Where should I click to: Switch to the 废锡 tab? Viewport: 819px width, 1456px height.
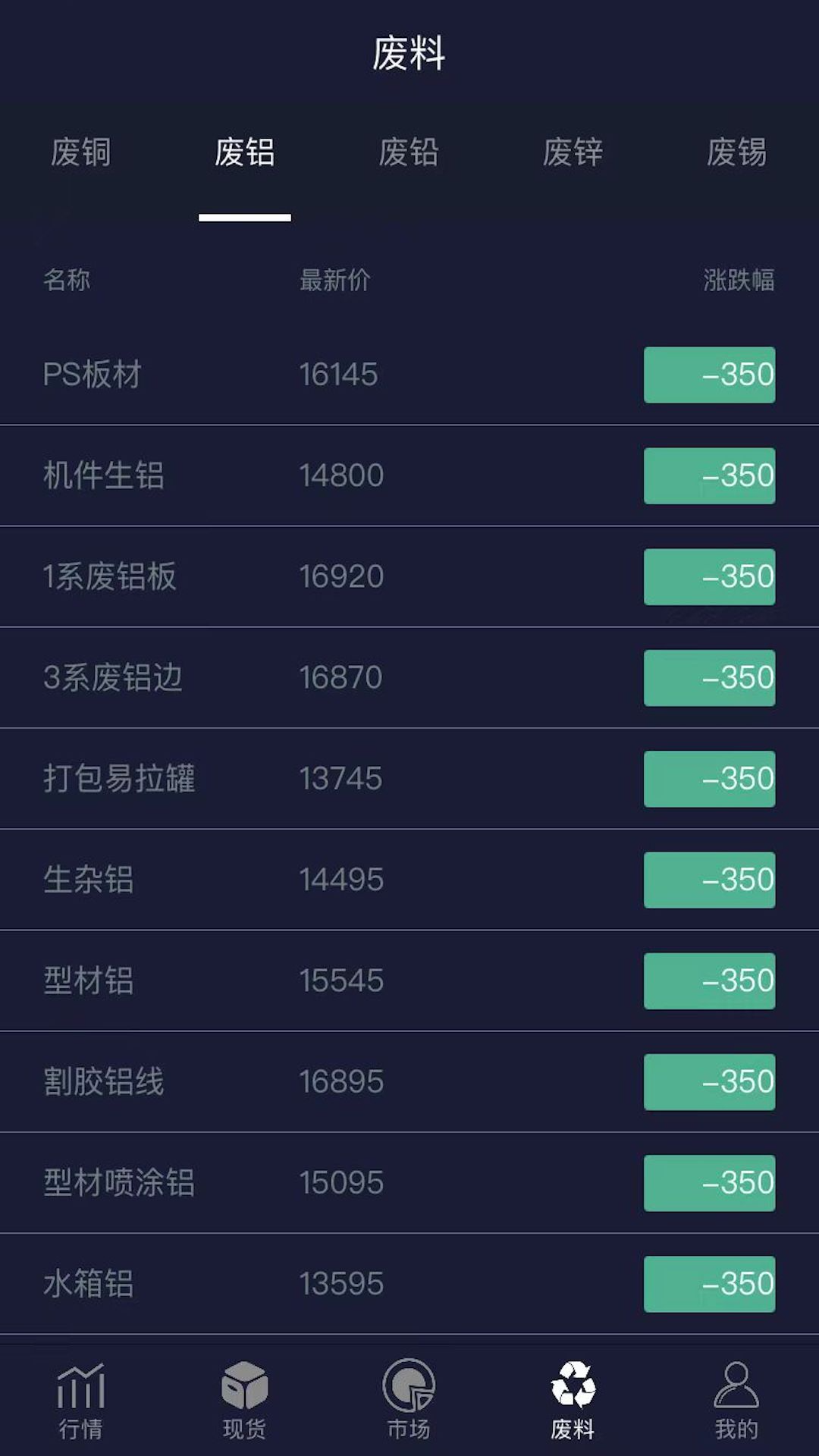click(x=736, y=152)
